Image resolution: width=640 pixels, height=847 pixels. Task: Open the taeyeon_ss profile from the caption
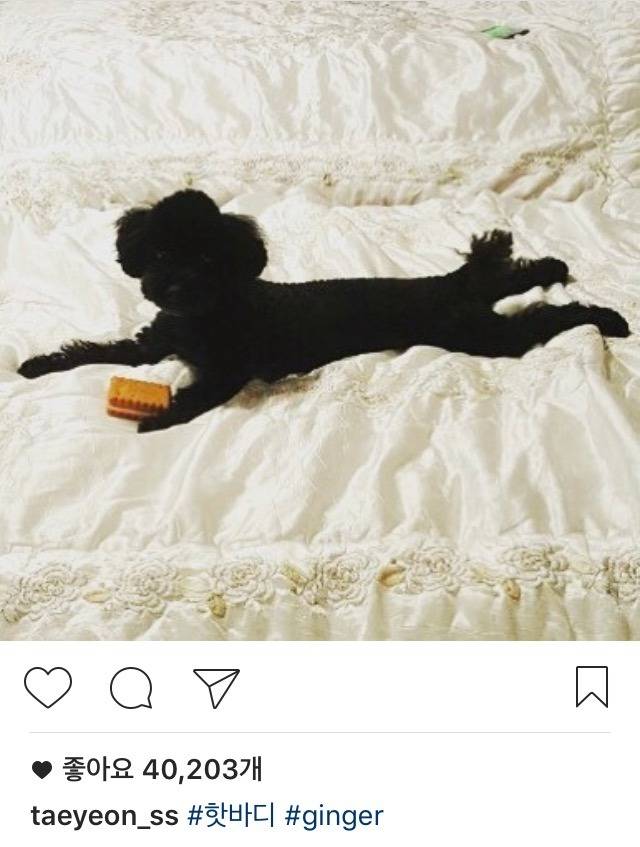point(104,816)
